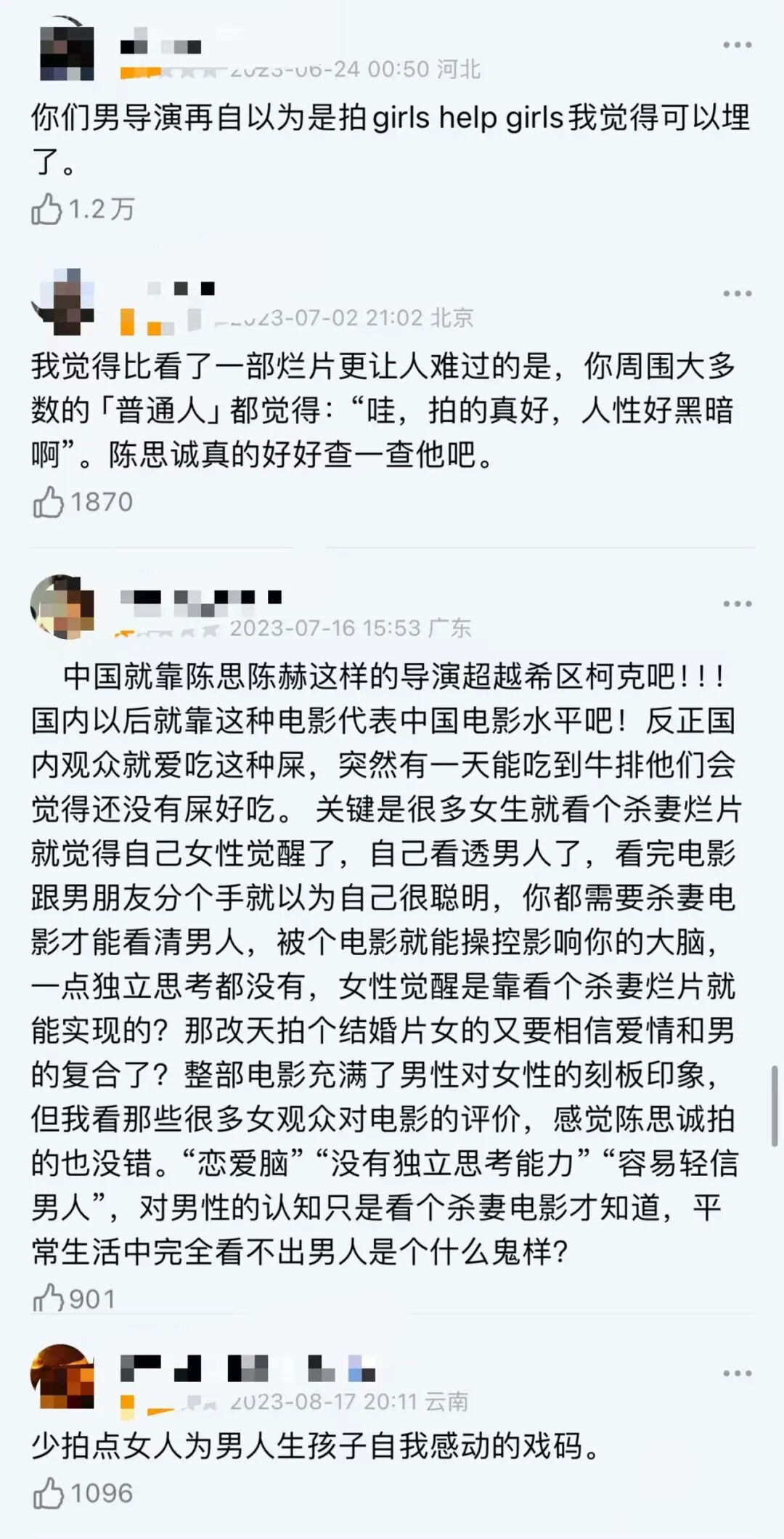Like the comment about girls help girls

(x=47, y=210)
